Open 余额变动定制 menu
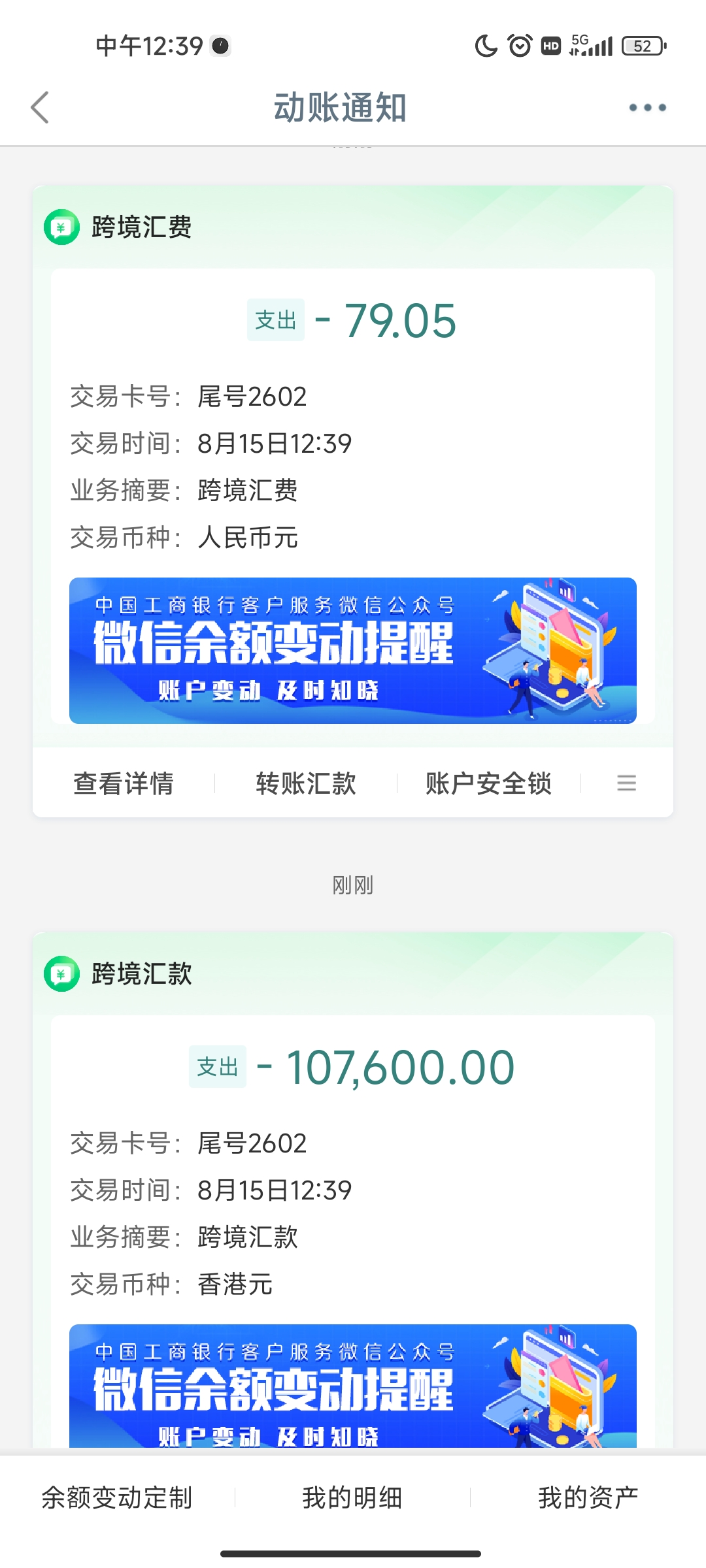706x1568 pixels. coord(117,1497)
